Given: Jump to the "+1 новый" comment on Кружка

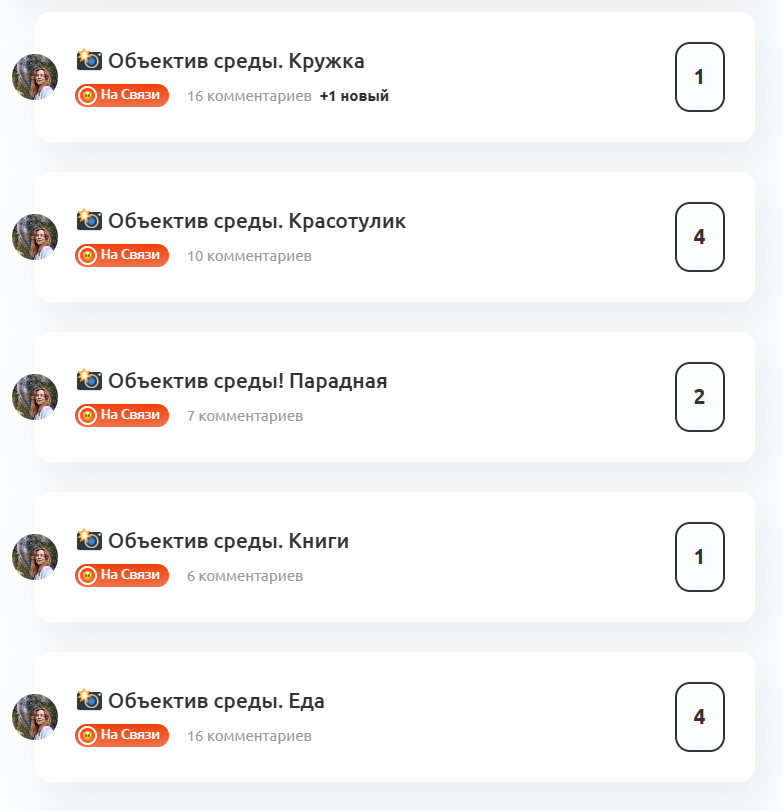Looking at the screenshot, I should tap(354, 97).
